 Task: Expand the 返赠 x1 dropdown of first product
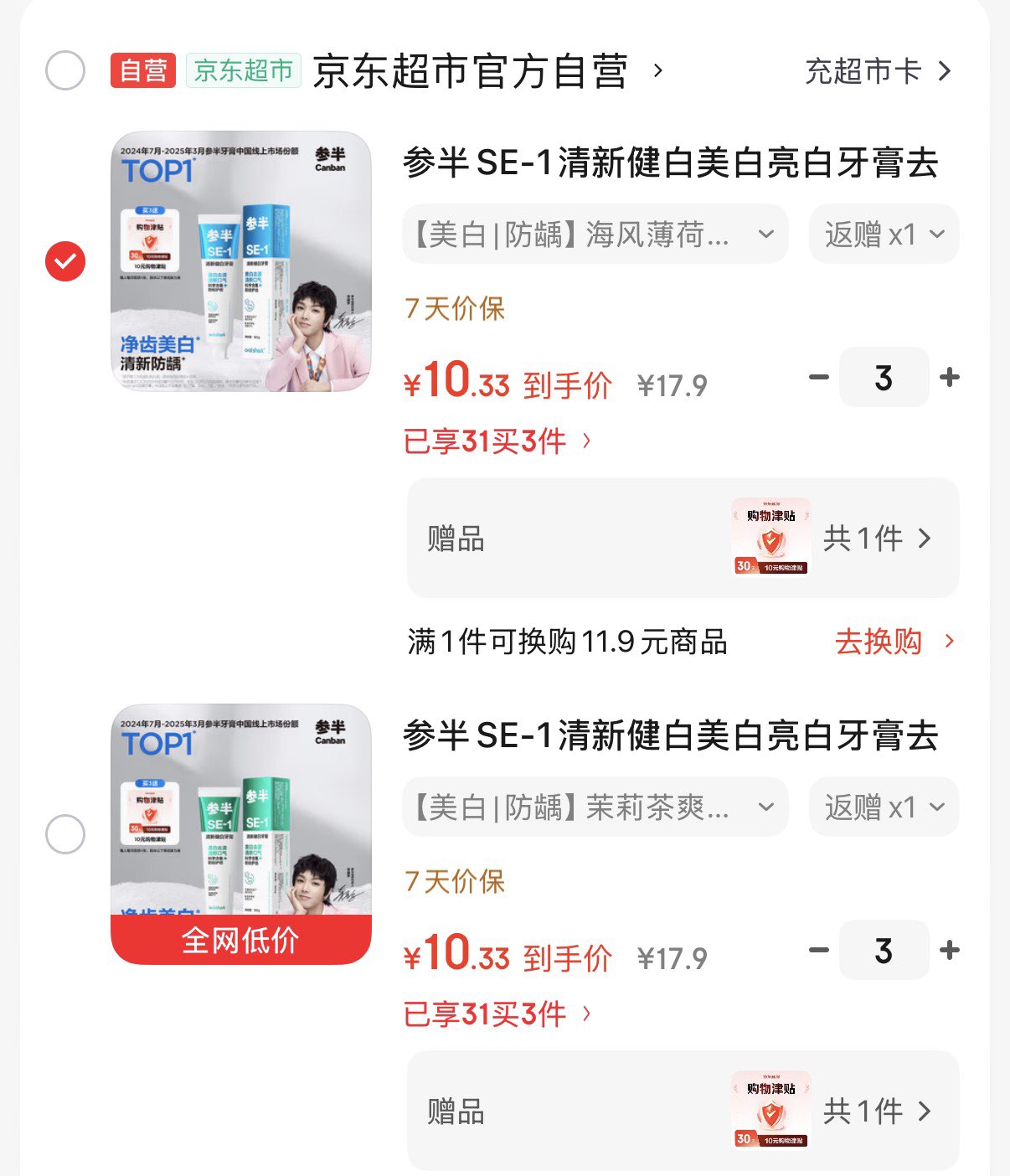pos(884,235)
